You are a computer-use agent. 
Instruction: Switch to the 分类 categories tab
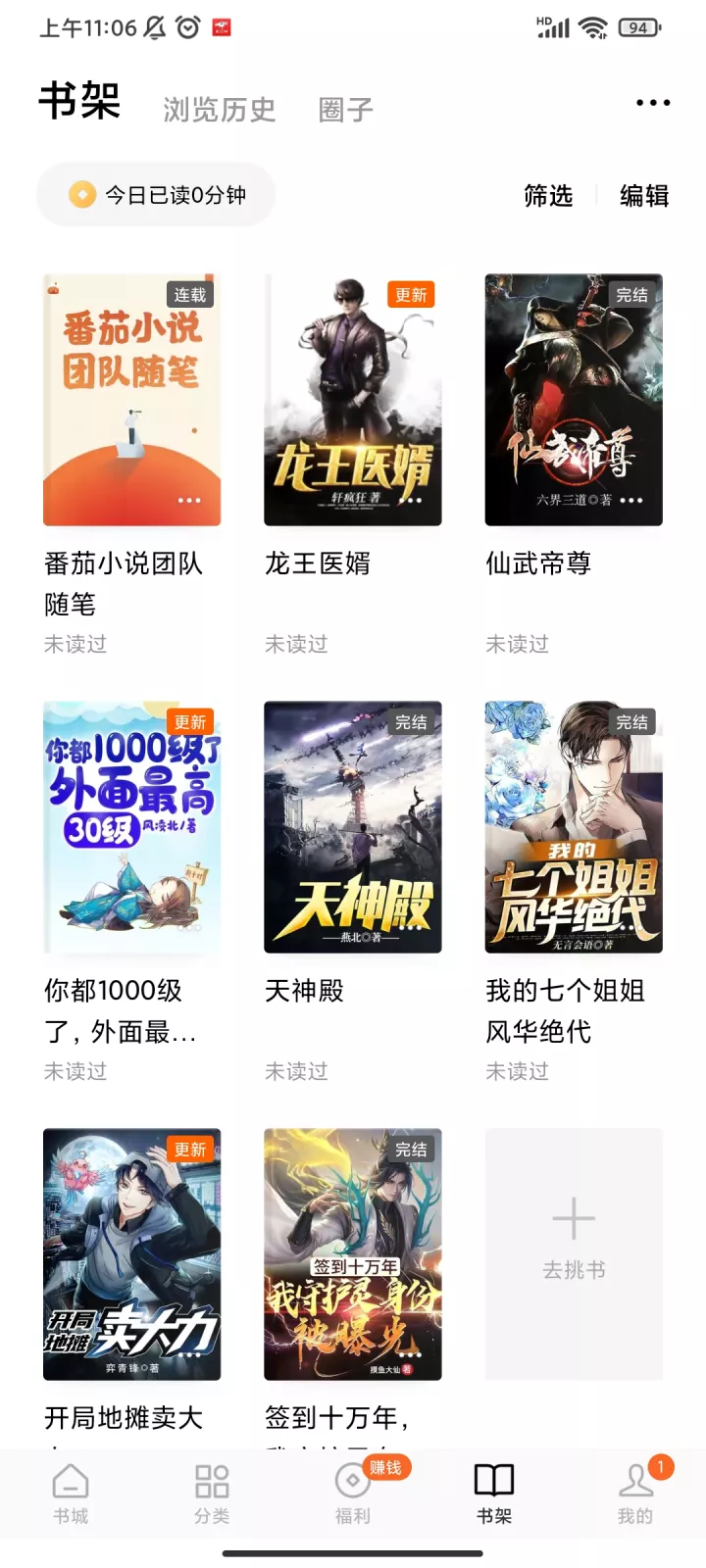(x=212, y=1493)
